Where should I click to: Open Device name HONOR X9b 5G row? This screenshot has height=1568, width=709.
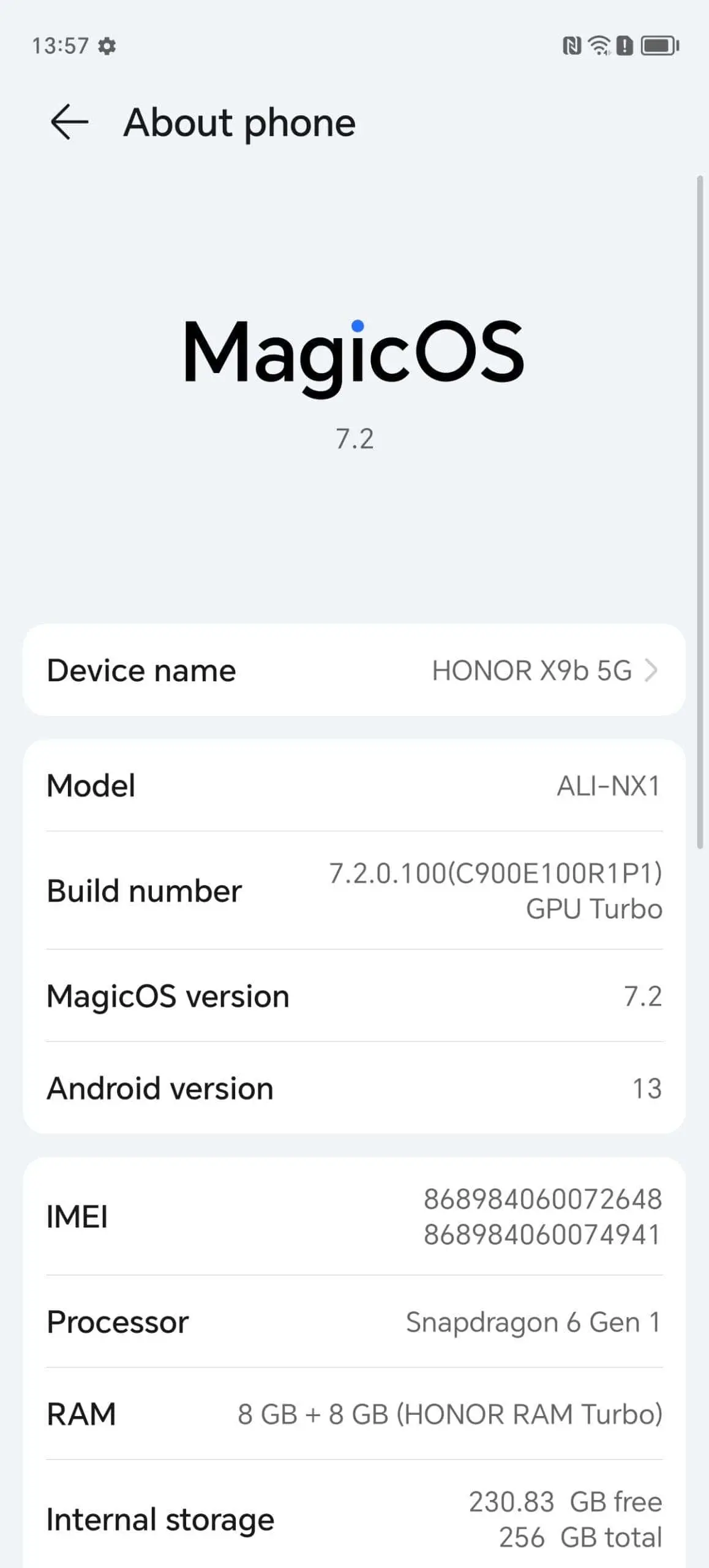point(354,670)
